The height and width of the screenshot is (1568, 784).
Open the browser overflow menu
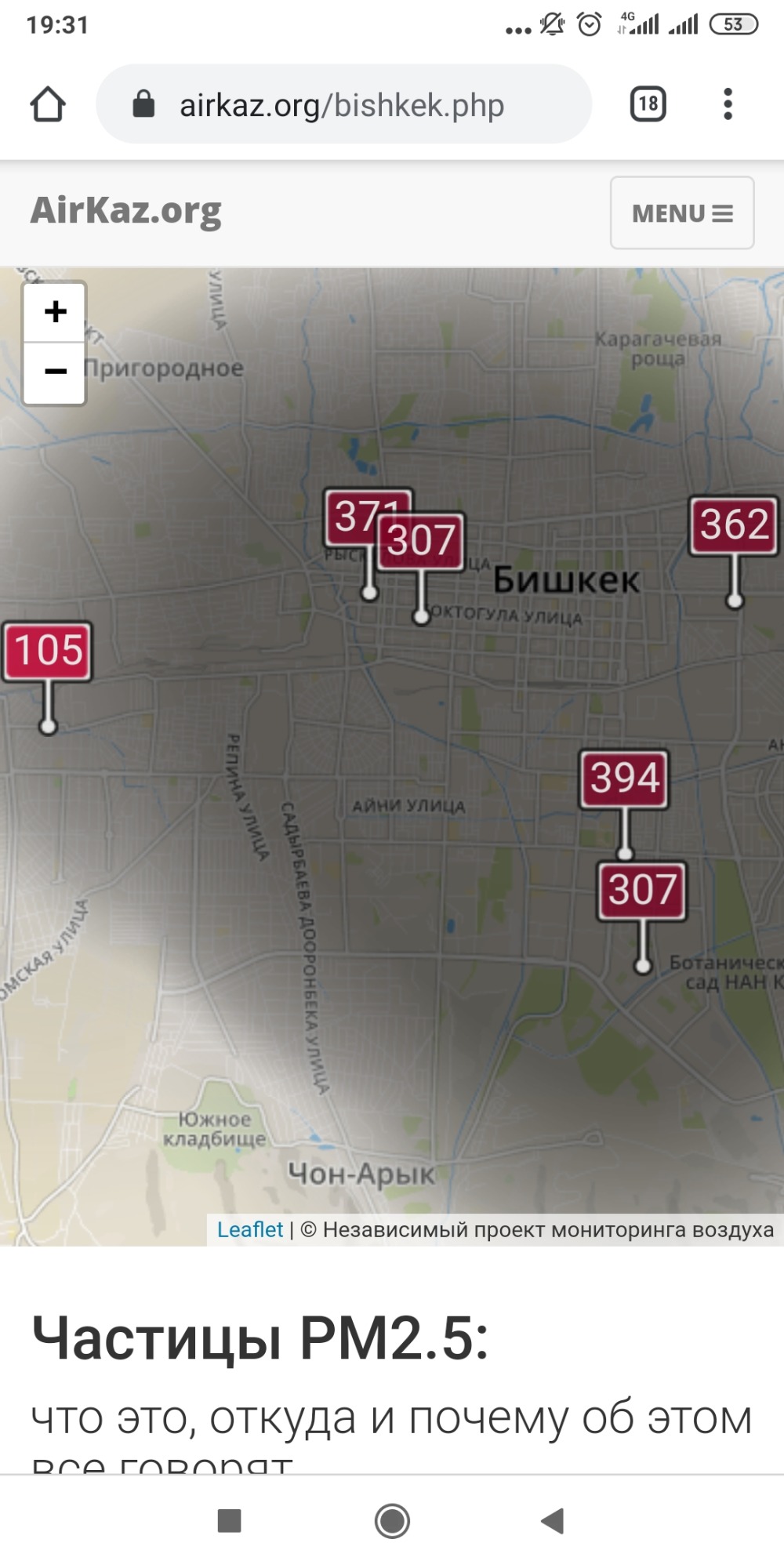tap(728, 104)
